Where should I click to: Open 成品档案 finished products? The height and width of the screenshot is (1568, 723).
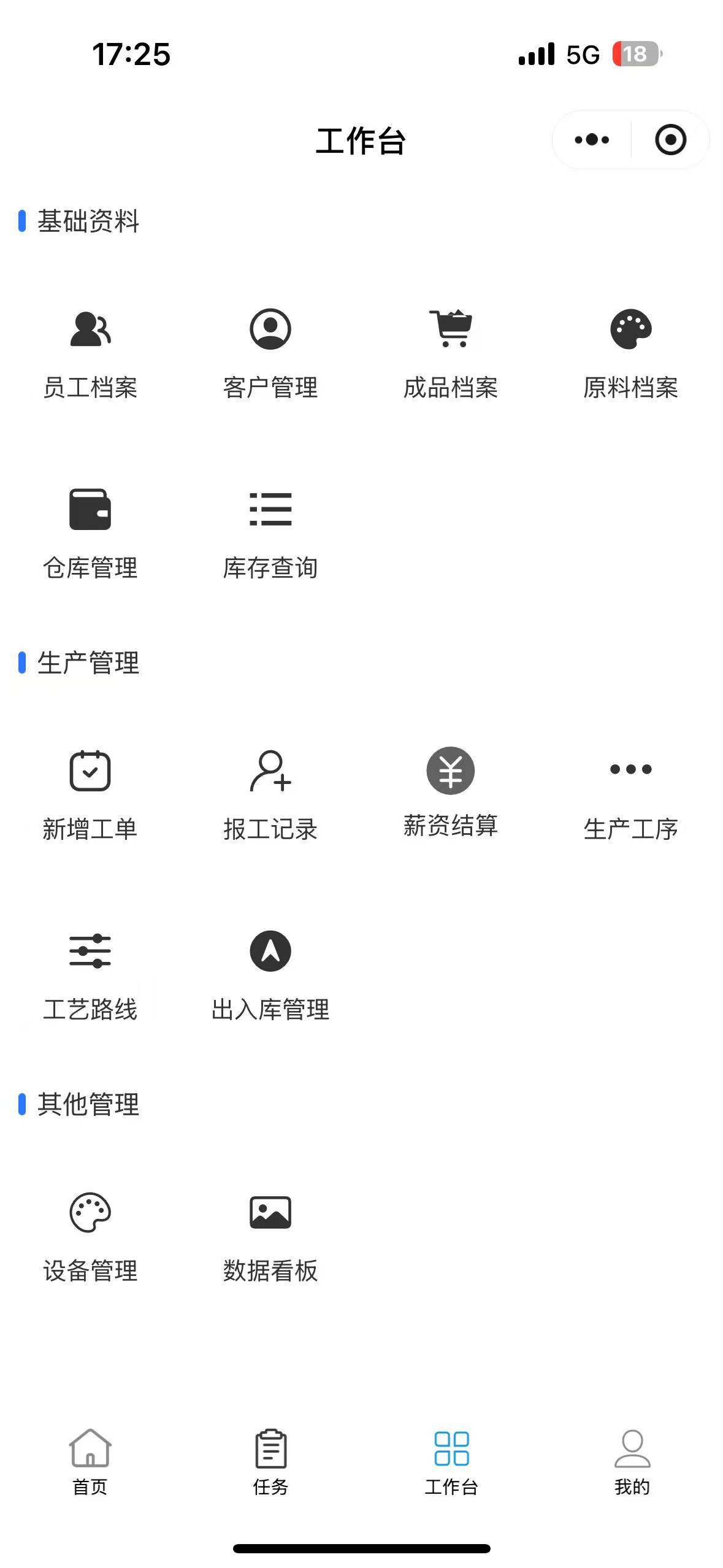(x=451, y=353)
